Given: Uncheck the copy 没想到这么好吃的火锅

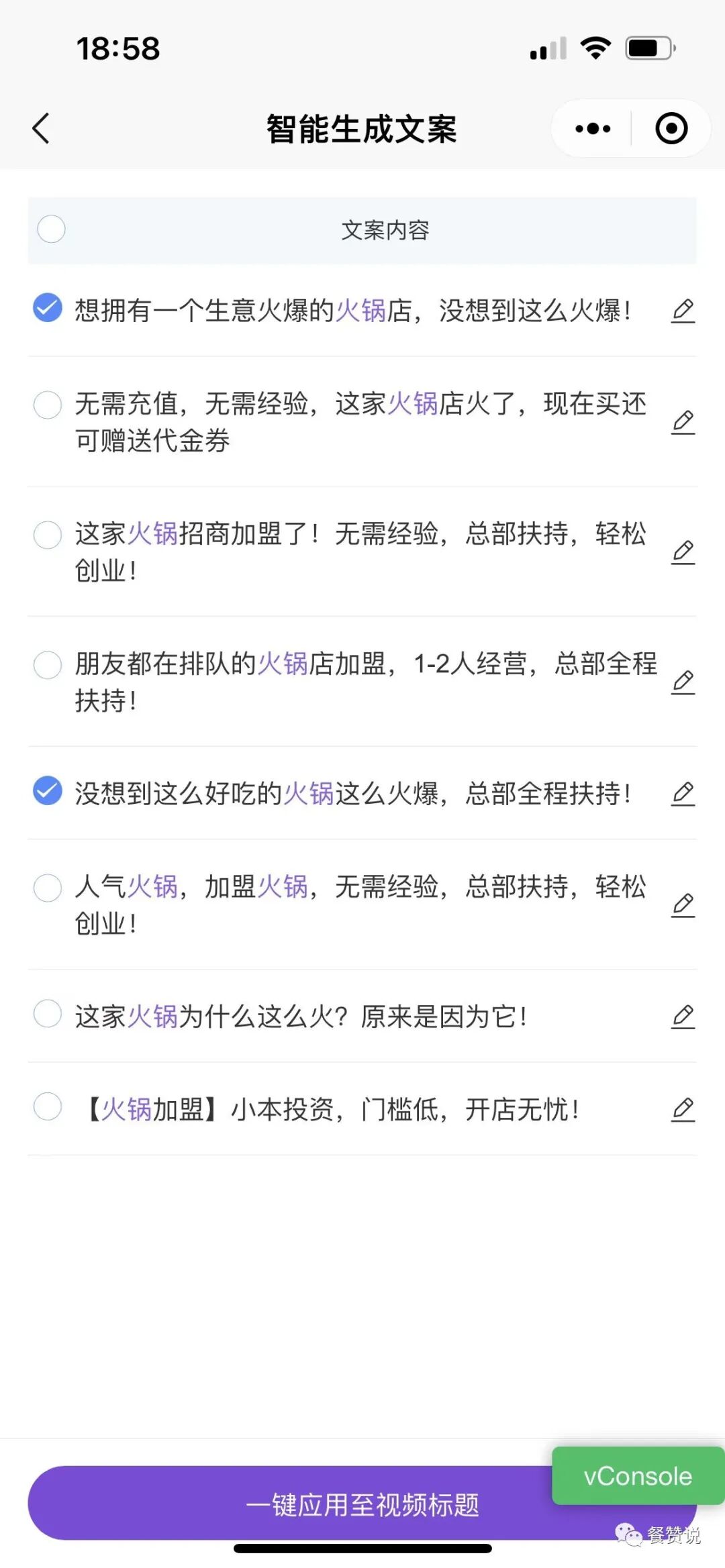Looking at the screenshot, I should [48, 790].
